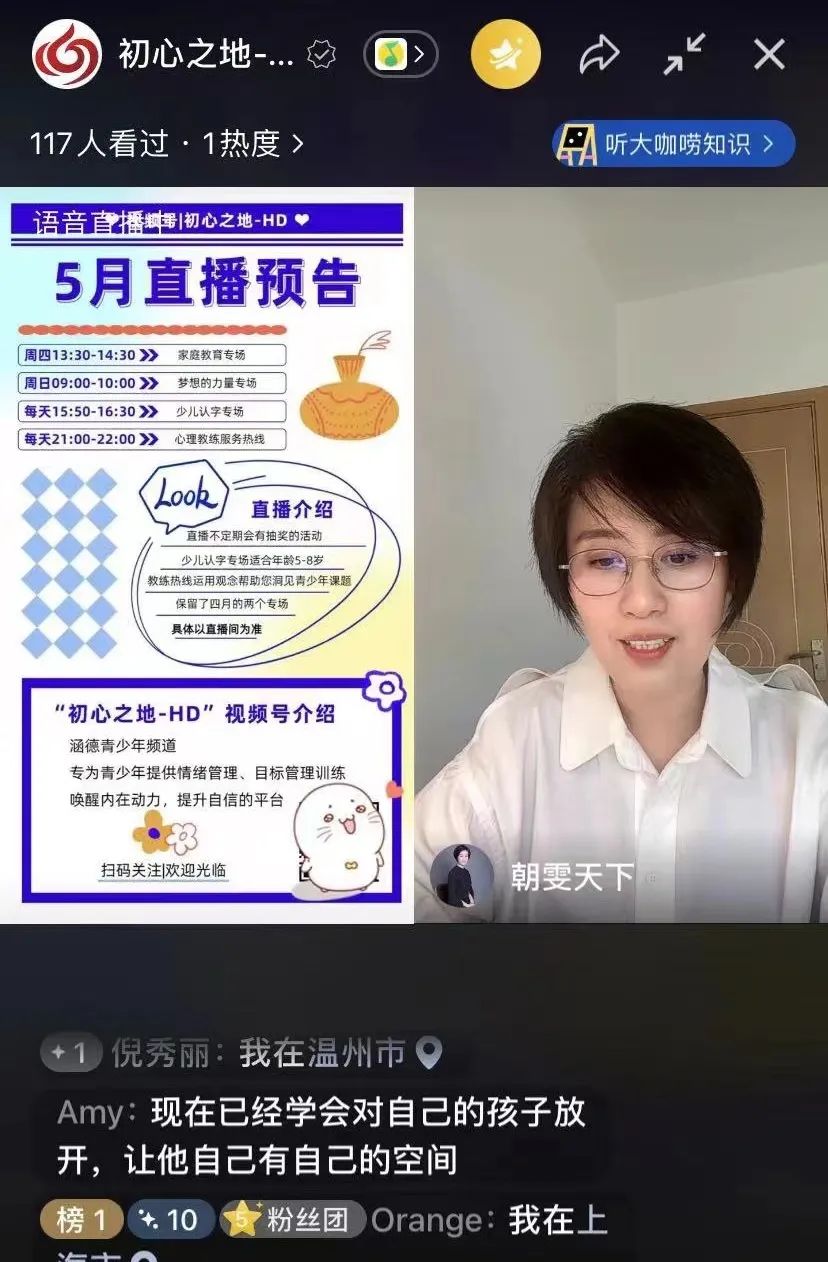Share this livestream
Screen dimensions: 828x1262
pyautogui.click(x=599, y=54)
